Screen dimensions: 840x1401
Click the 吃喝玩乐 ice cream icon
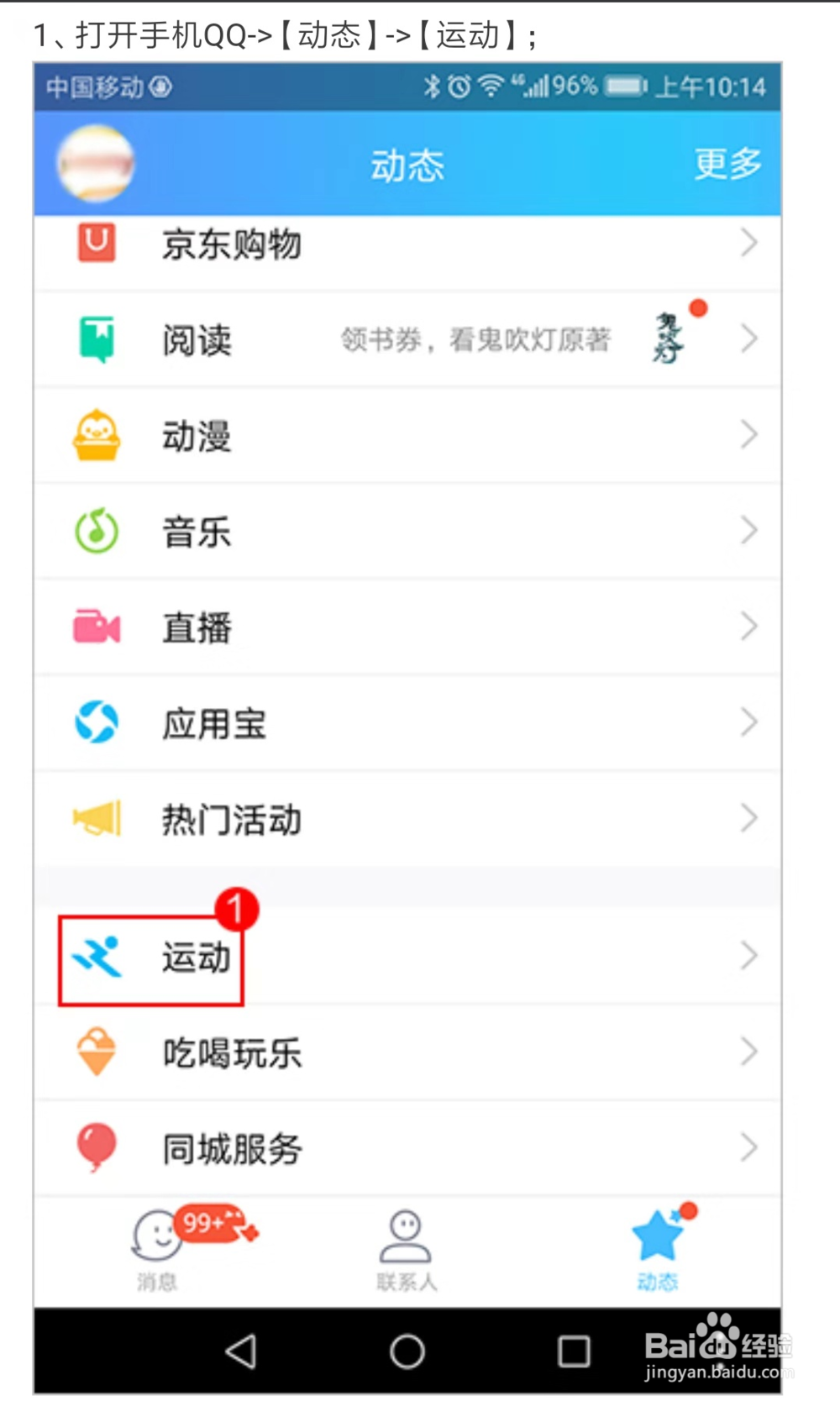tap(97, 1052)
